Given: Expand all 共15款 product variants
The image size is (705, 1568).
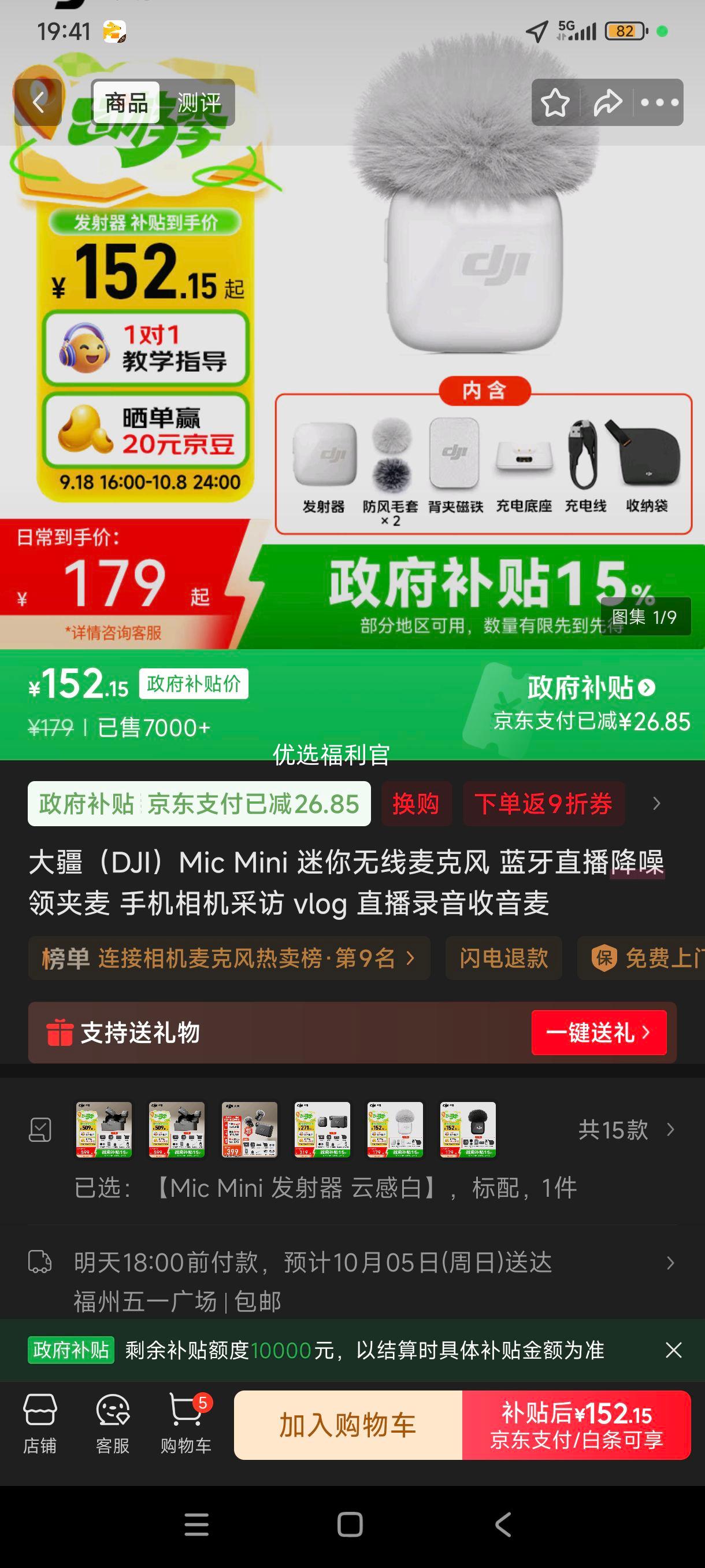Looking at the screenshot, I should [625, 1130].
